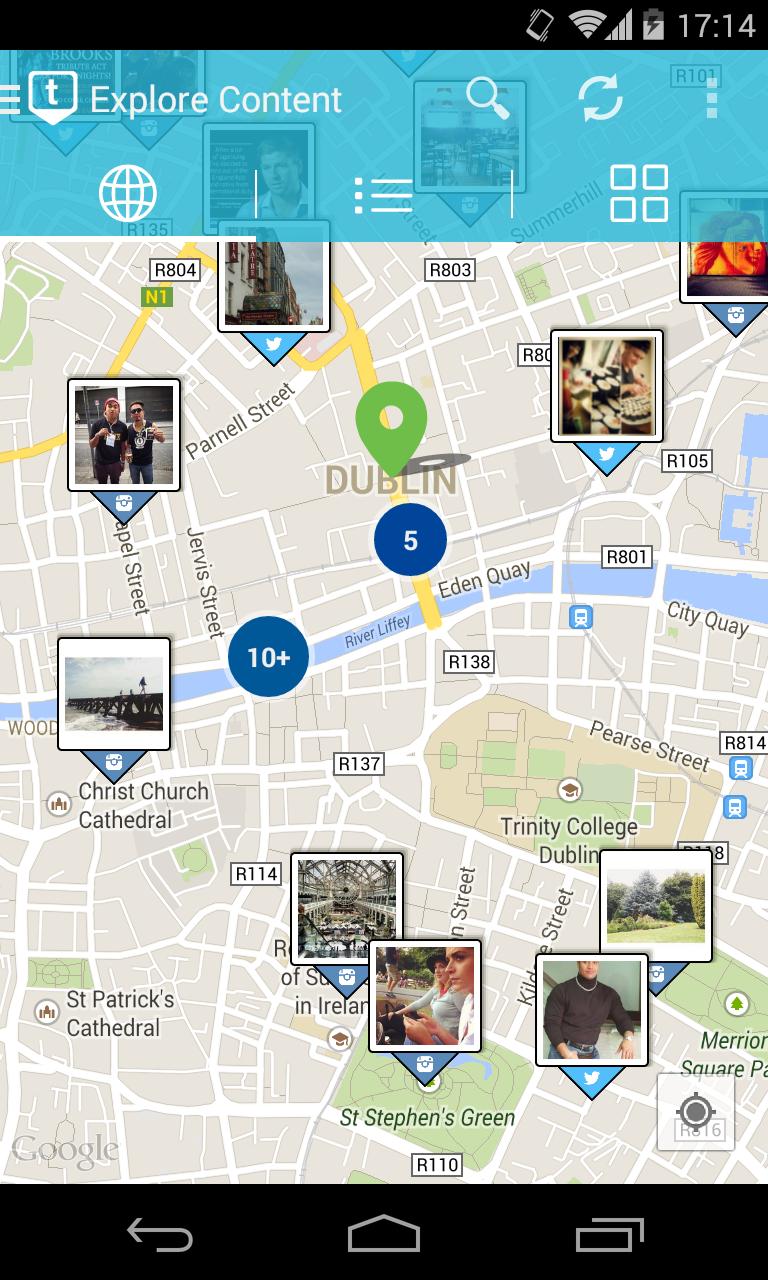Switch to the list view tab
The height and width of the screenshot is (1280, 768).
(x=383, y=194)
